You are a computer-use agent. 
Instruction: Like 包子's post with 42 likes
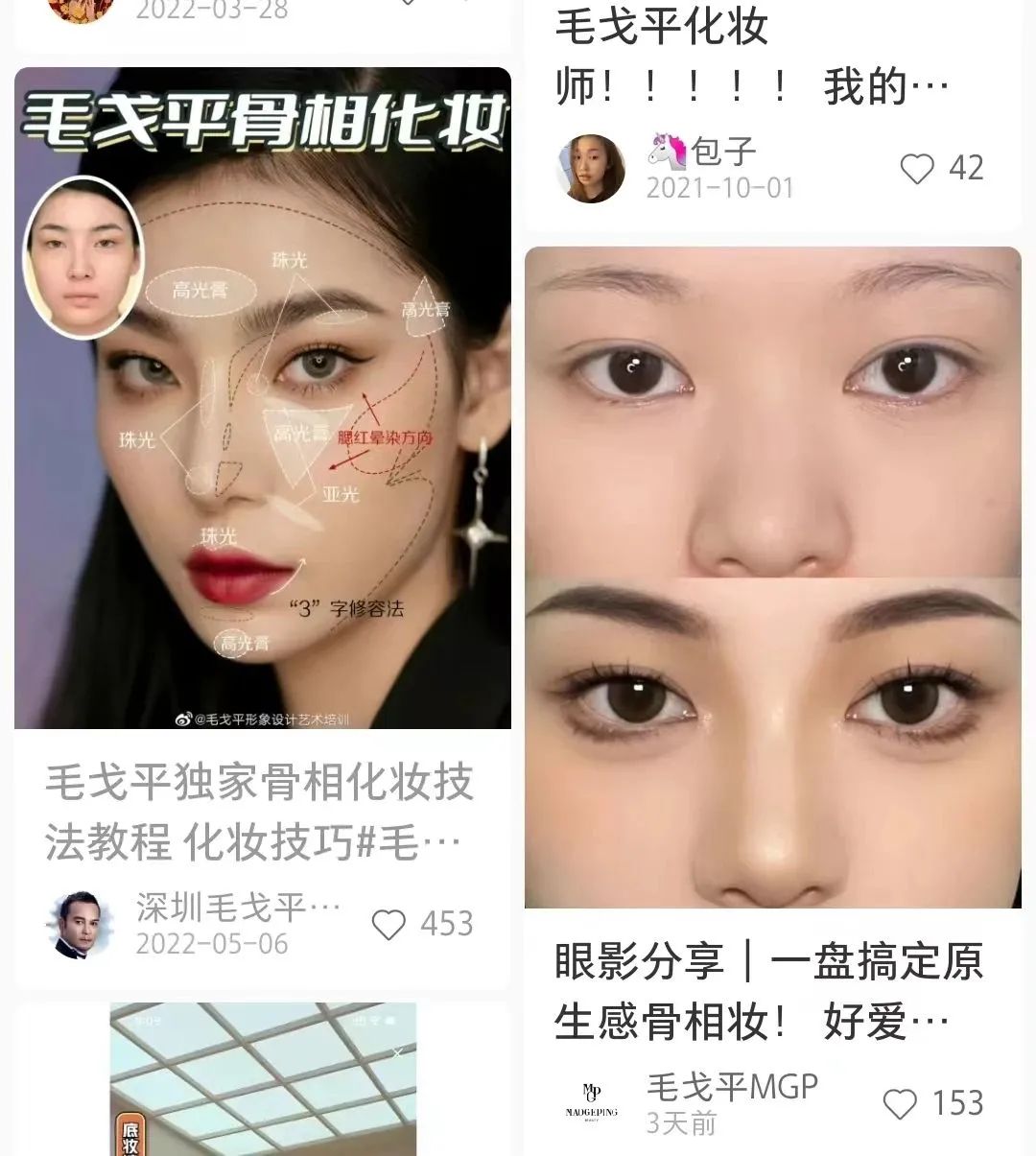click(x=917, y=169)
